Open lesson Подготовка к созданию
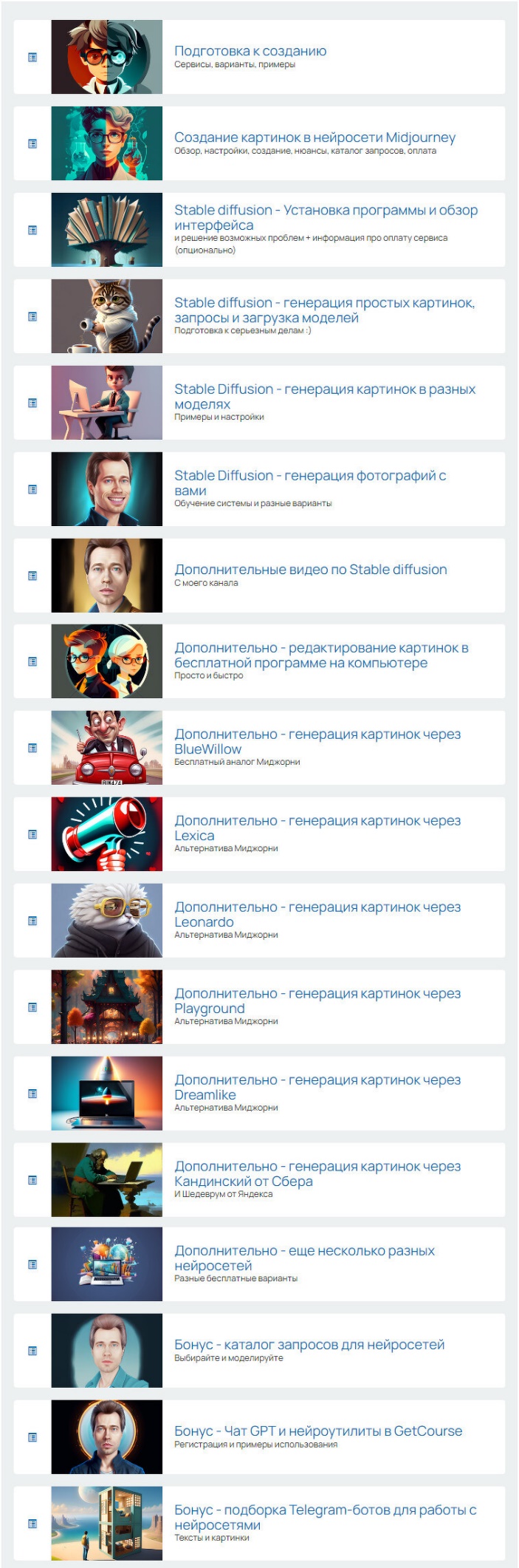 click(x=250, y=51)
